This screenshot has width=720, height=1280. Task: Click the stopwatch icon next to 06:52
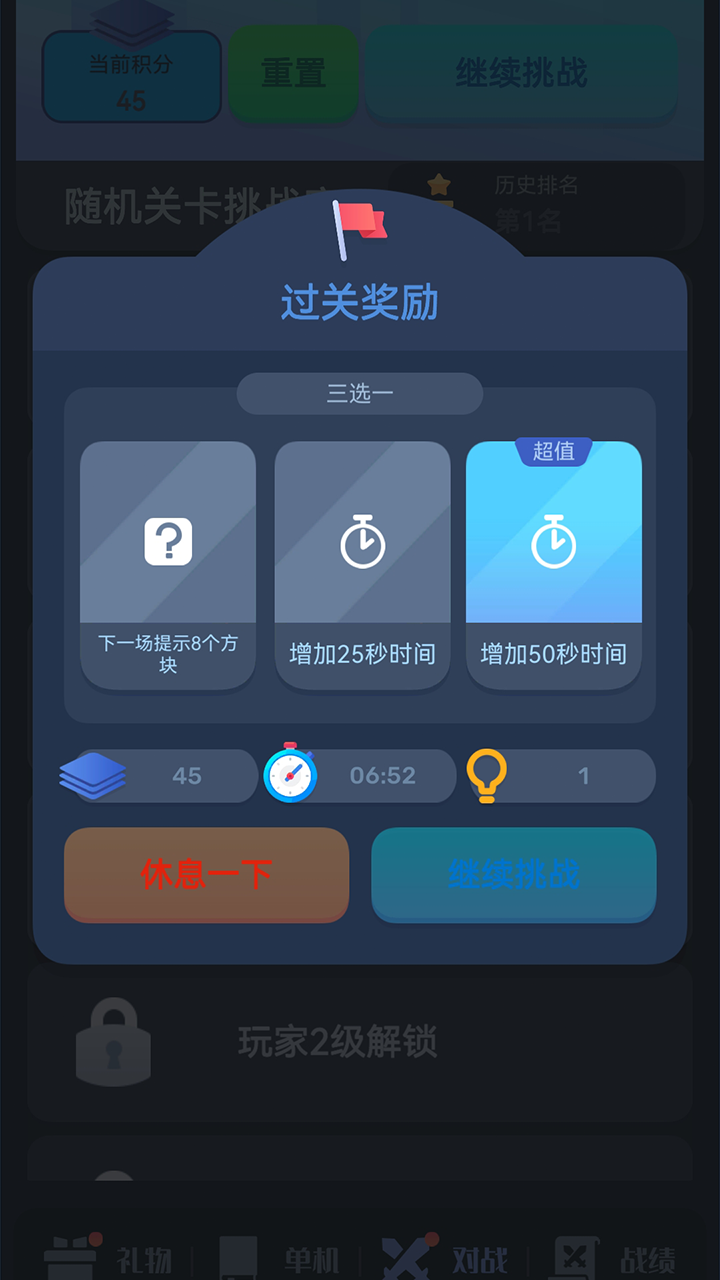tap(290, 776)
